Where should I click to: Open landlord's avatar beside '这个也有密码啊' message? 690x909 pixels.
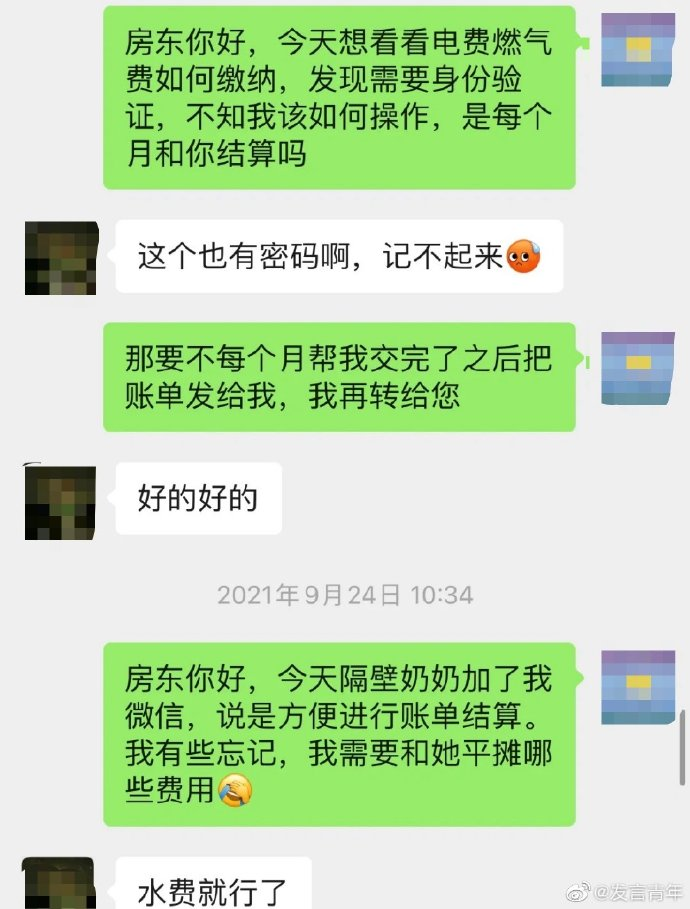(x=61, y=258)
